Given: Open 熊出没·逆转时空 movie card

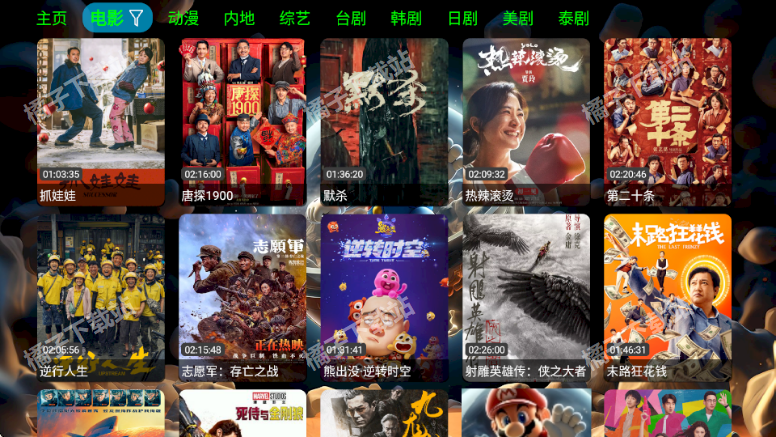Looking at the screenshot, I should [x=384, y=296].
